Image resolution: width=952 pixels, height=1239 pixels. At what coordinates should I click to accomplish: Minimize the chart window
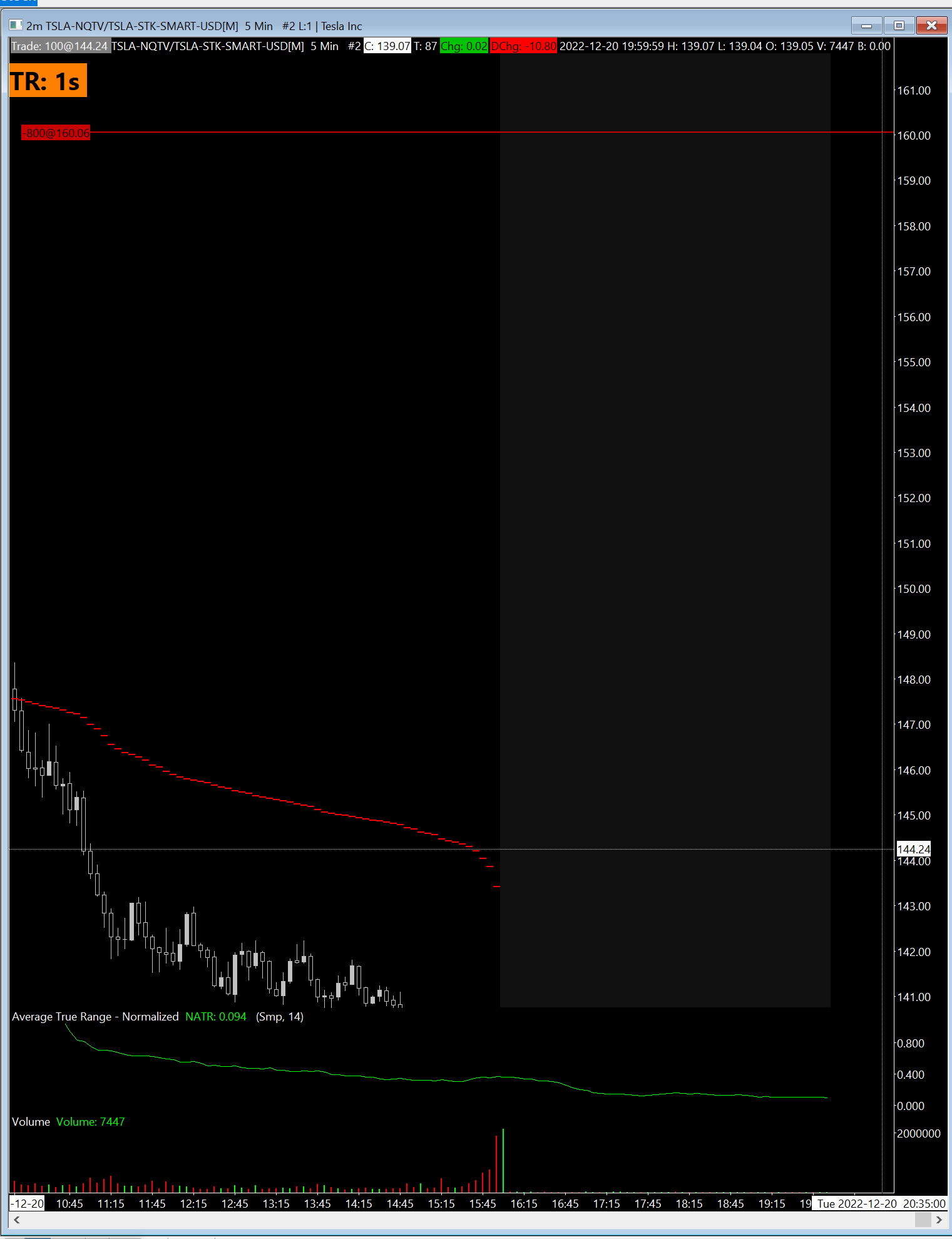pyautogui.click(x=867, y=26)
